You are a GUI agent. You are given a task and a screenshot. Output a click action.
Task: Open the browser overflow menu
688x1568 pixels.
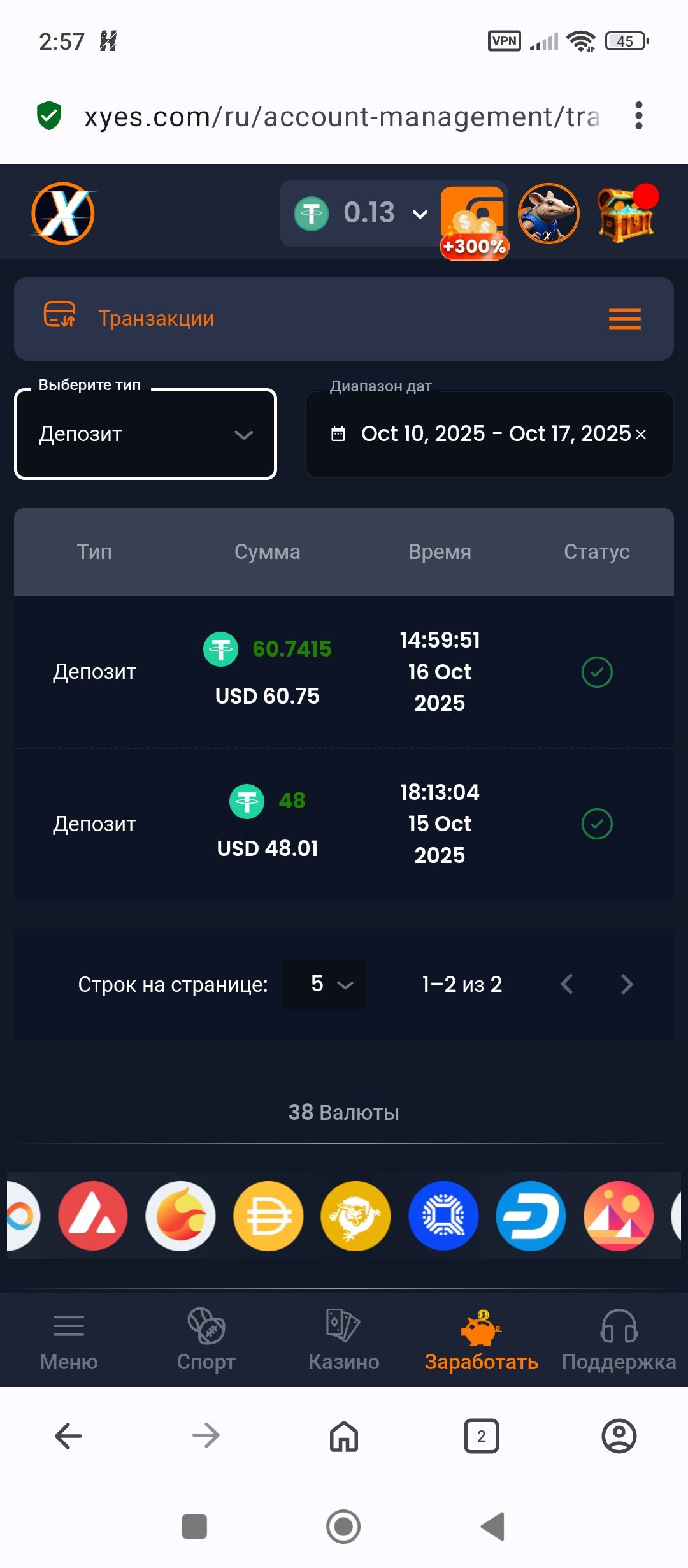pos(639,116)
